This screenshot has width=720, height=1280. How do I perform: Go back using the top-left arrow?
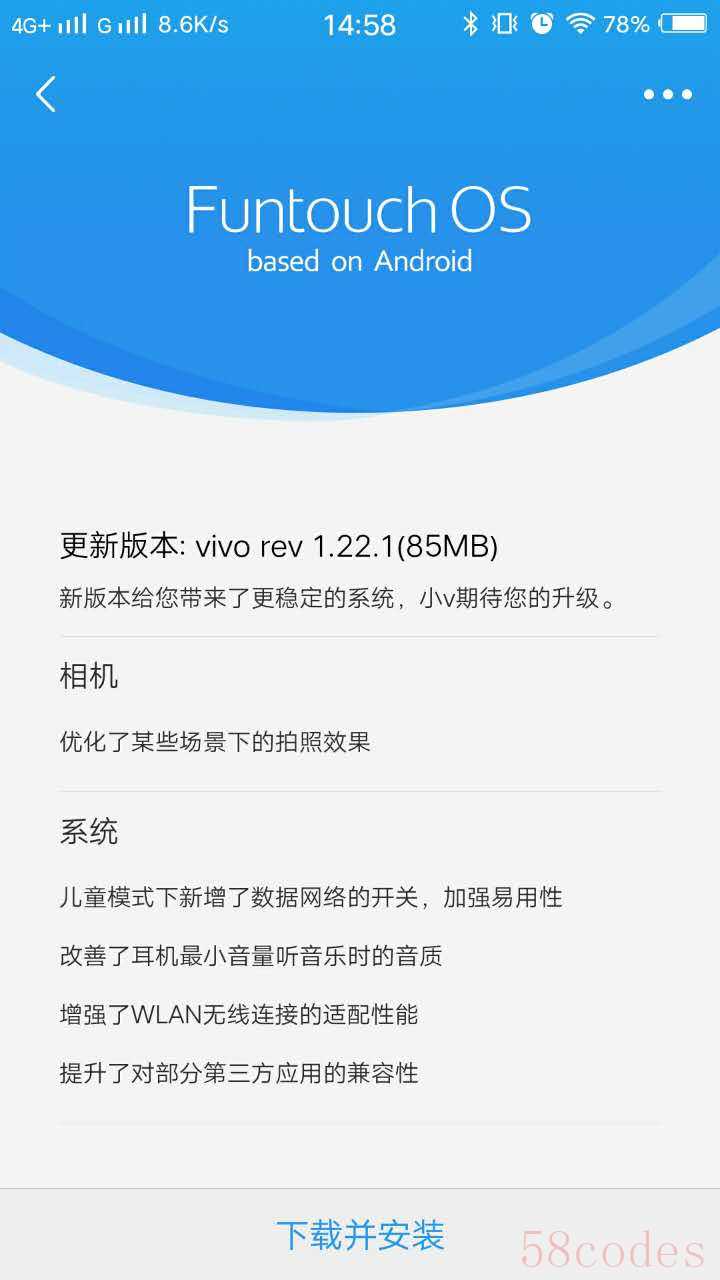[x=46, y=94]
